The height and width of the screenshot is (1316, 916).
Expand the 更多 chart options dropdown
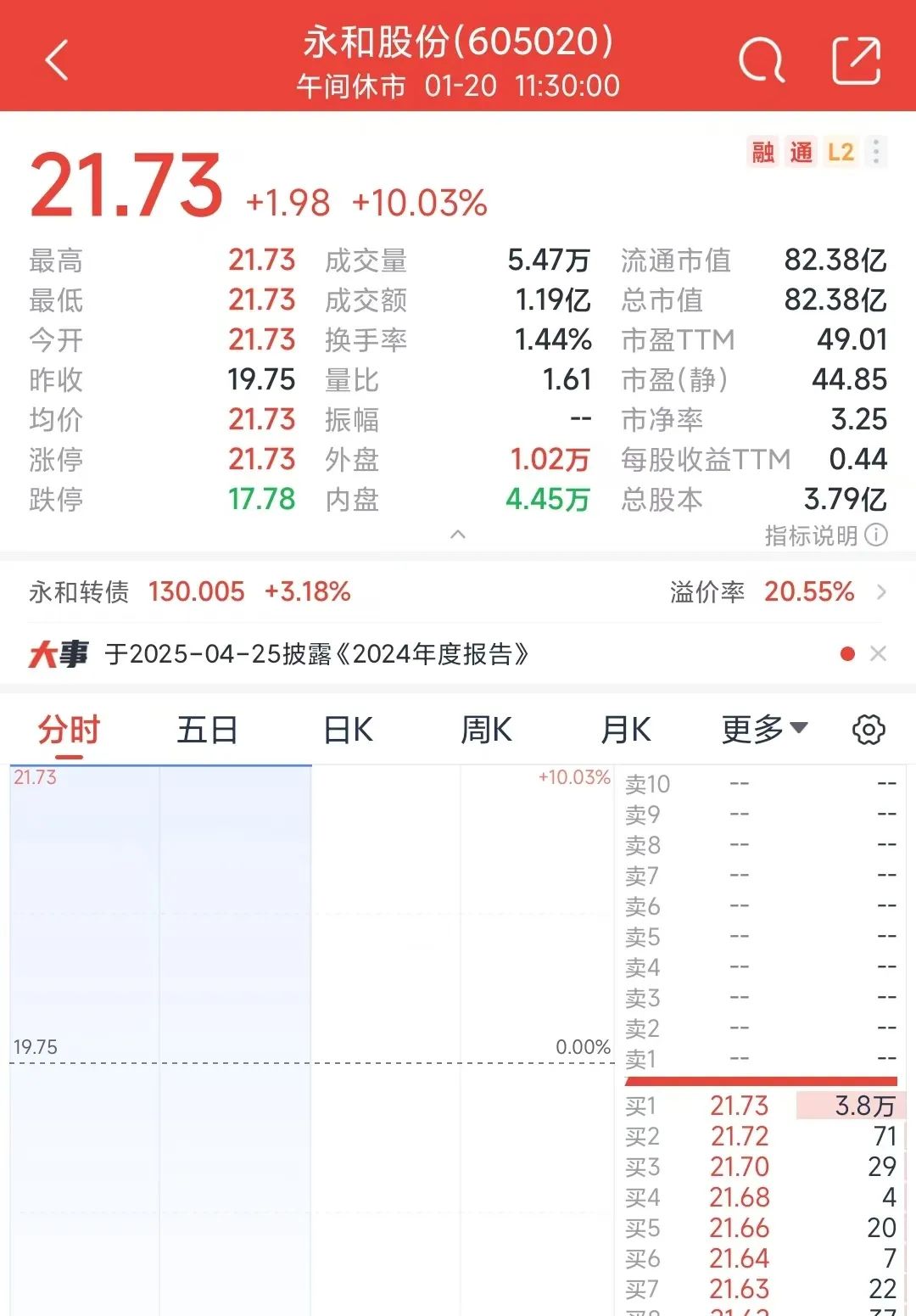[x=764, y=730]
